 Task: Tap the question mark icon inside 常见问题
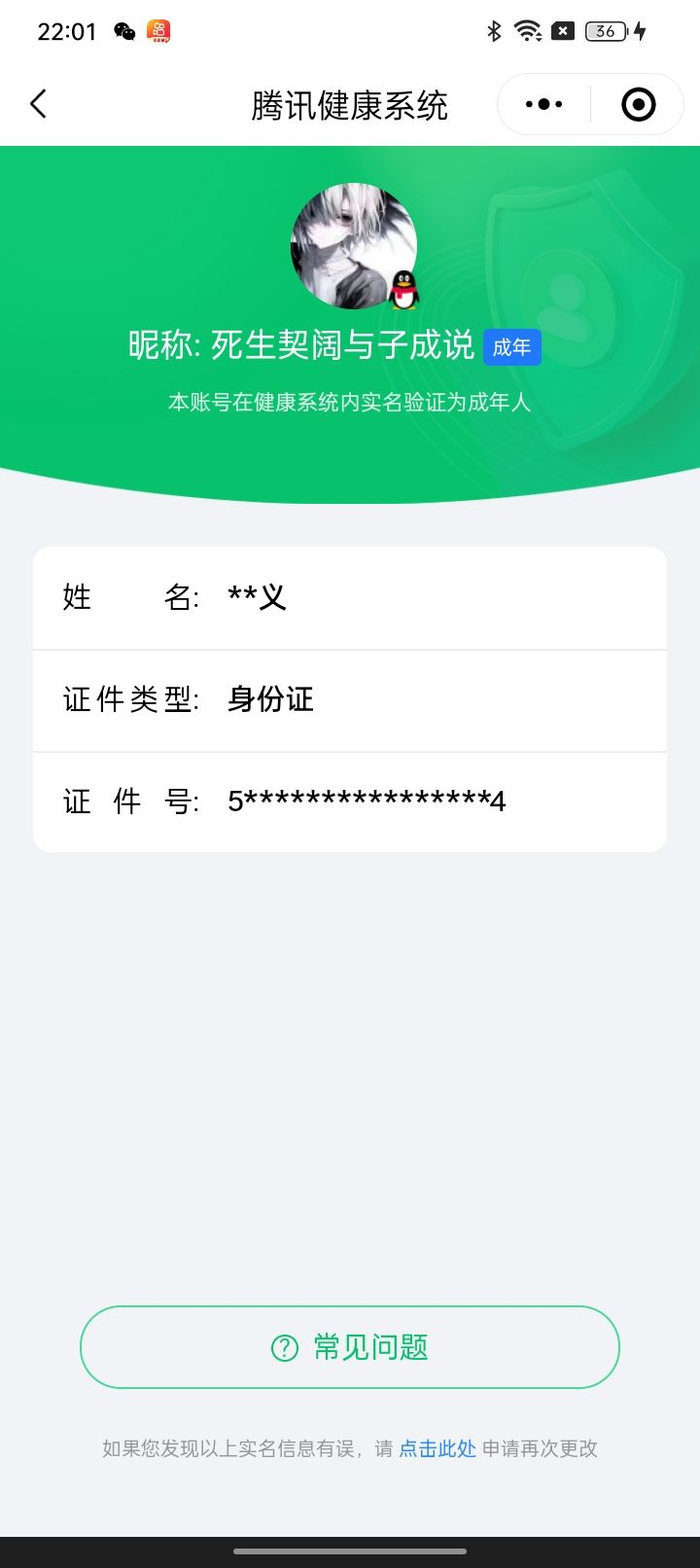282,1347
